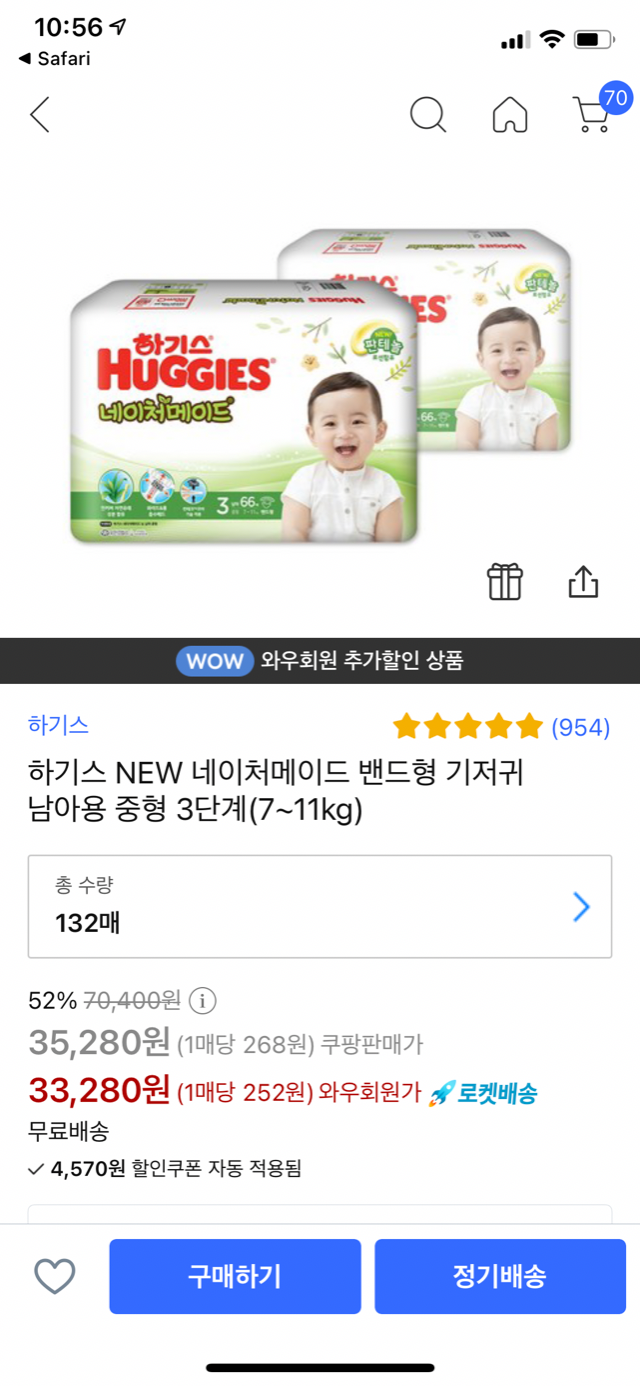The height and width of the screenshot is (1386, 640).
Task: Open the shopping cart with 70 items
Action: (594, 113)
